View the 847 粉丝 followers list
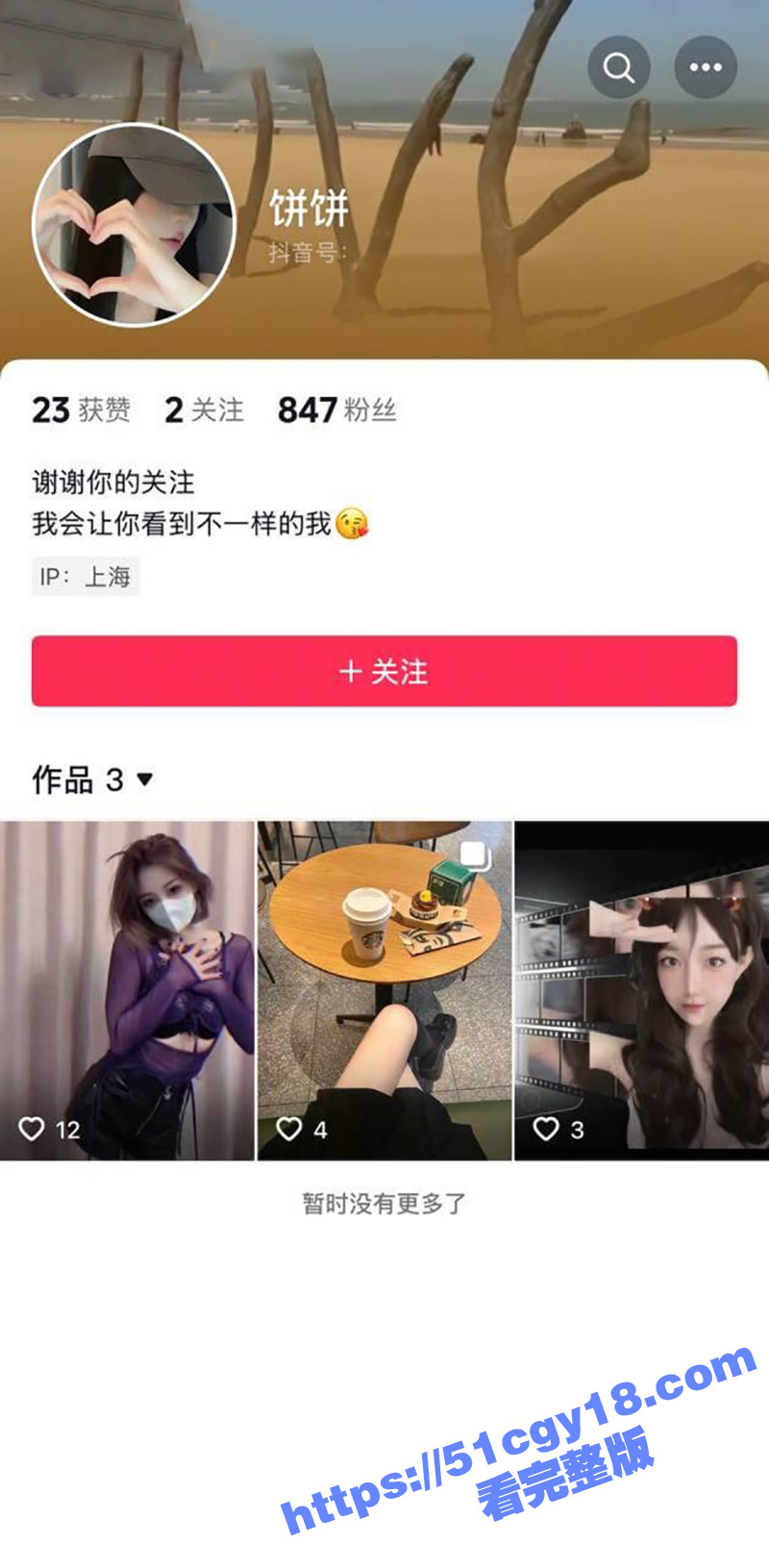 tap(336, 411)
